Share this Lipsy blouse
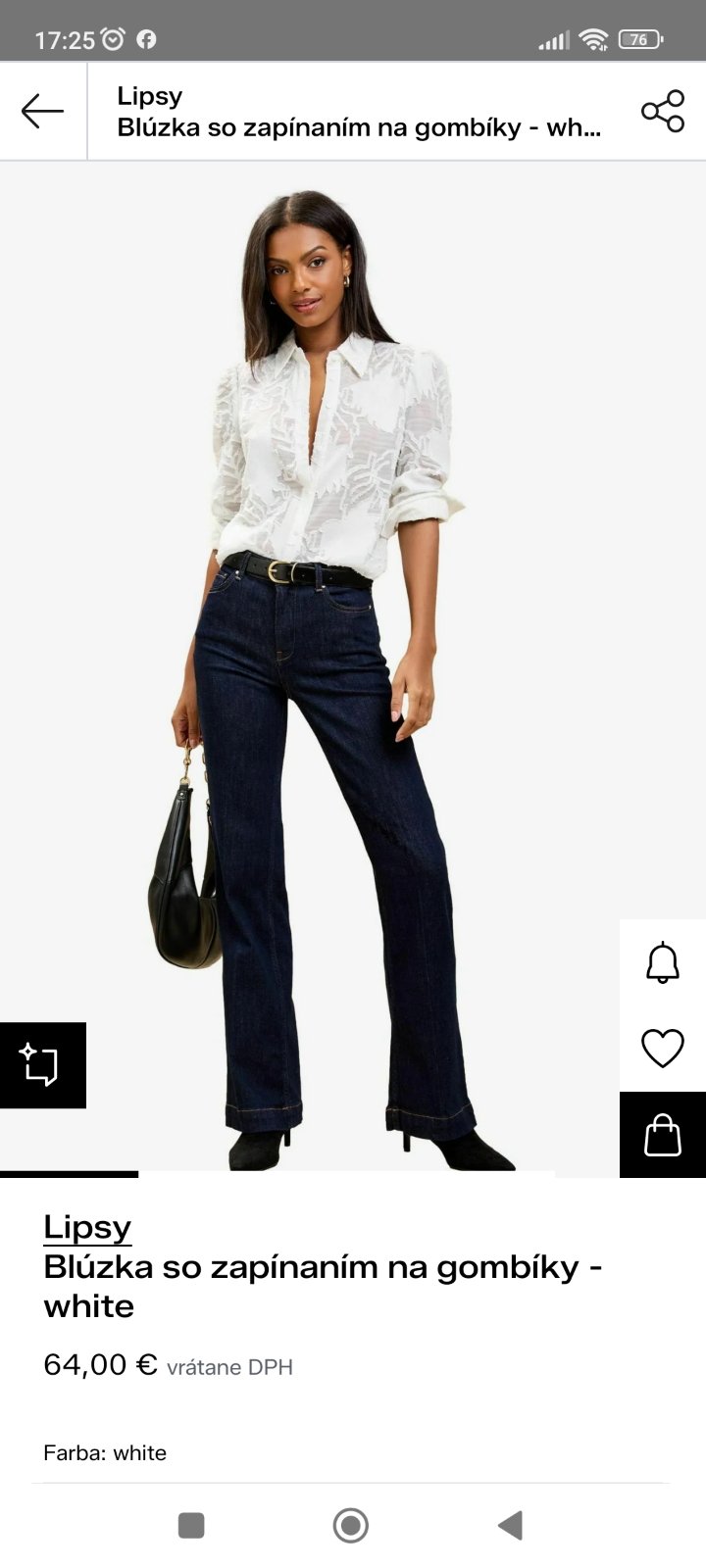 pyautogui.click(x=663, y=112)
